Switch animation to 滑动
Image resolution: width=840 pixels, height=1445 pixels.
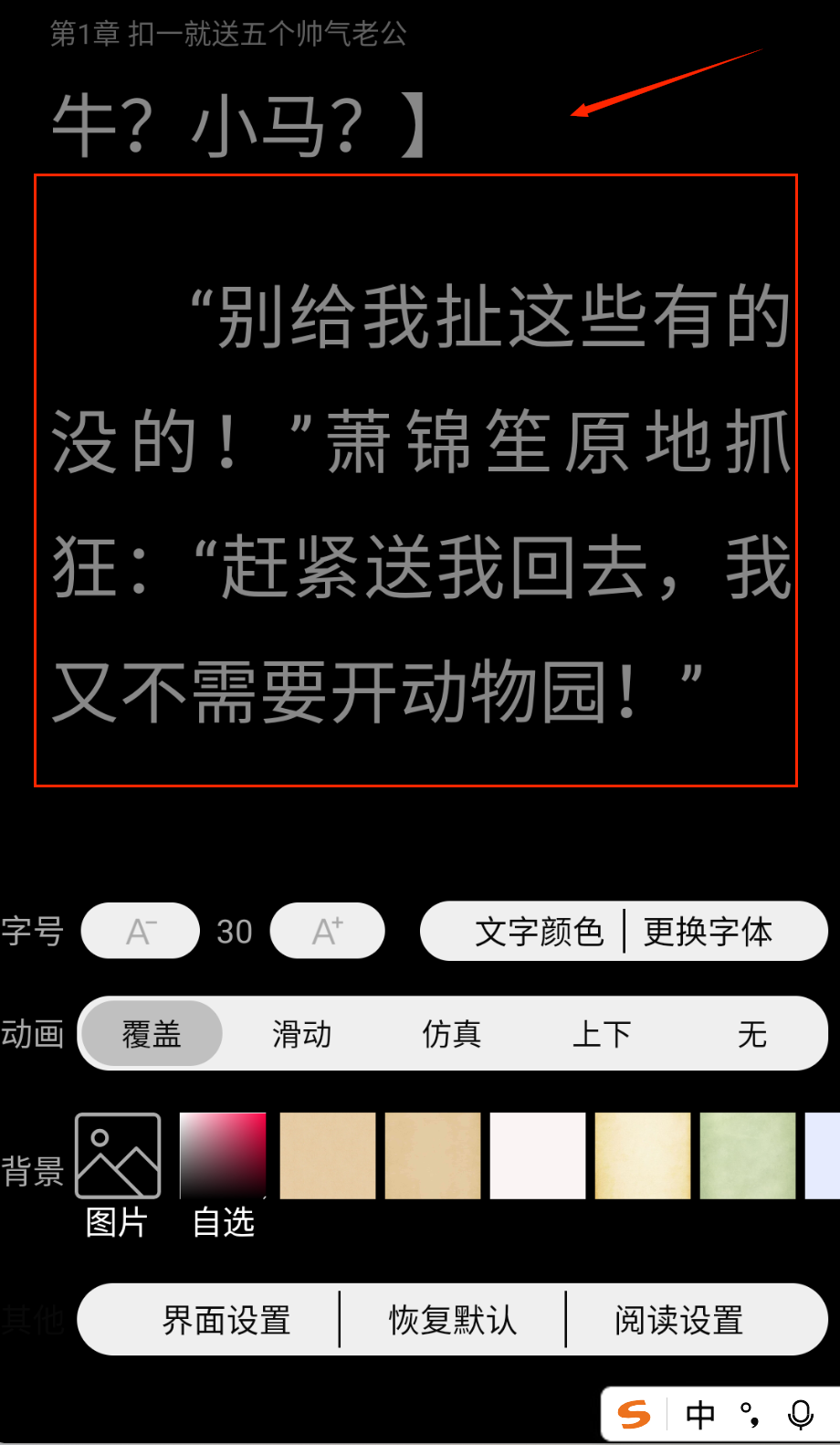[301, 1034]
